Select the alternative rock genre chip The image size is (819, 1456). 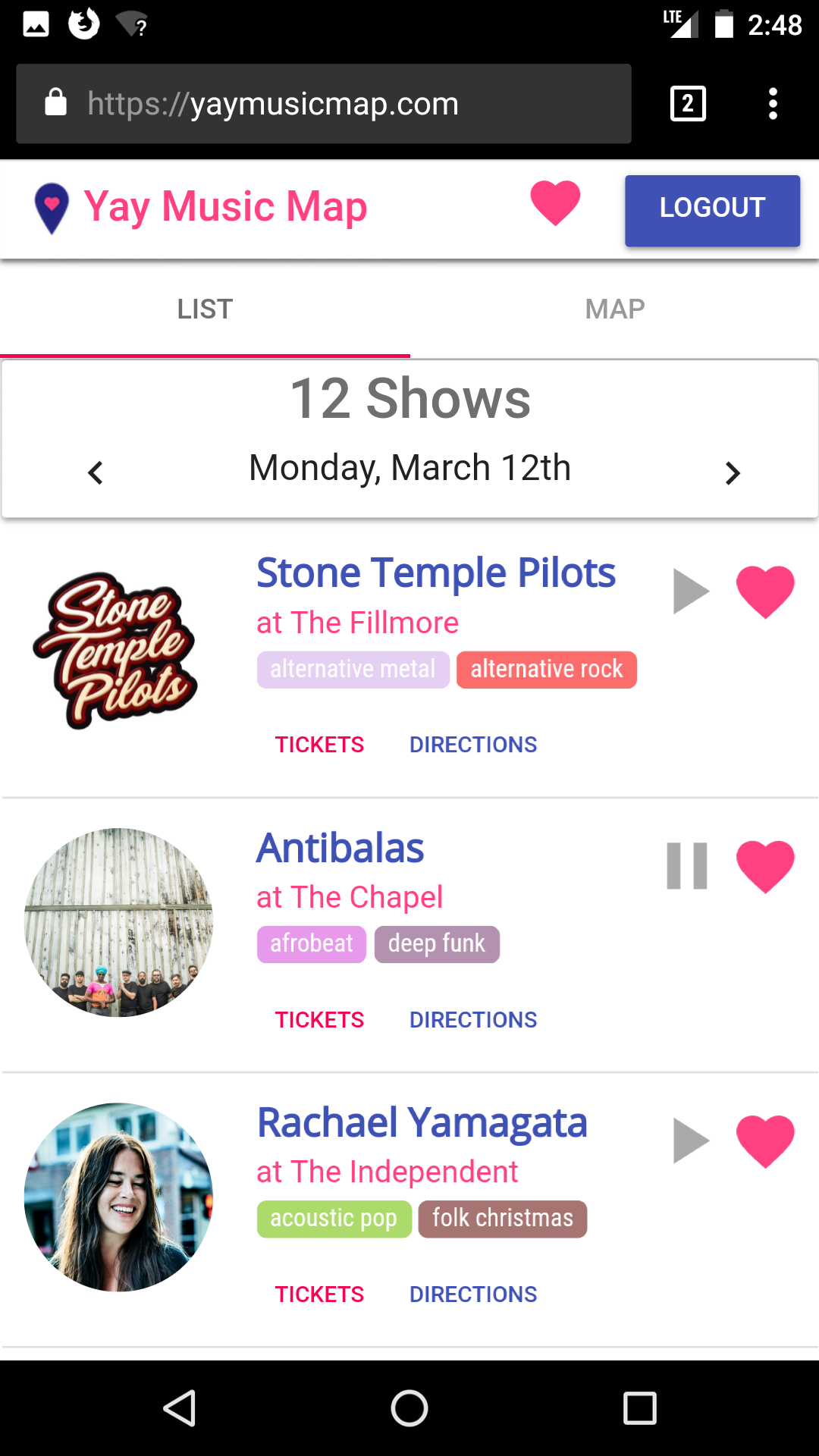pos(546,670)
